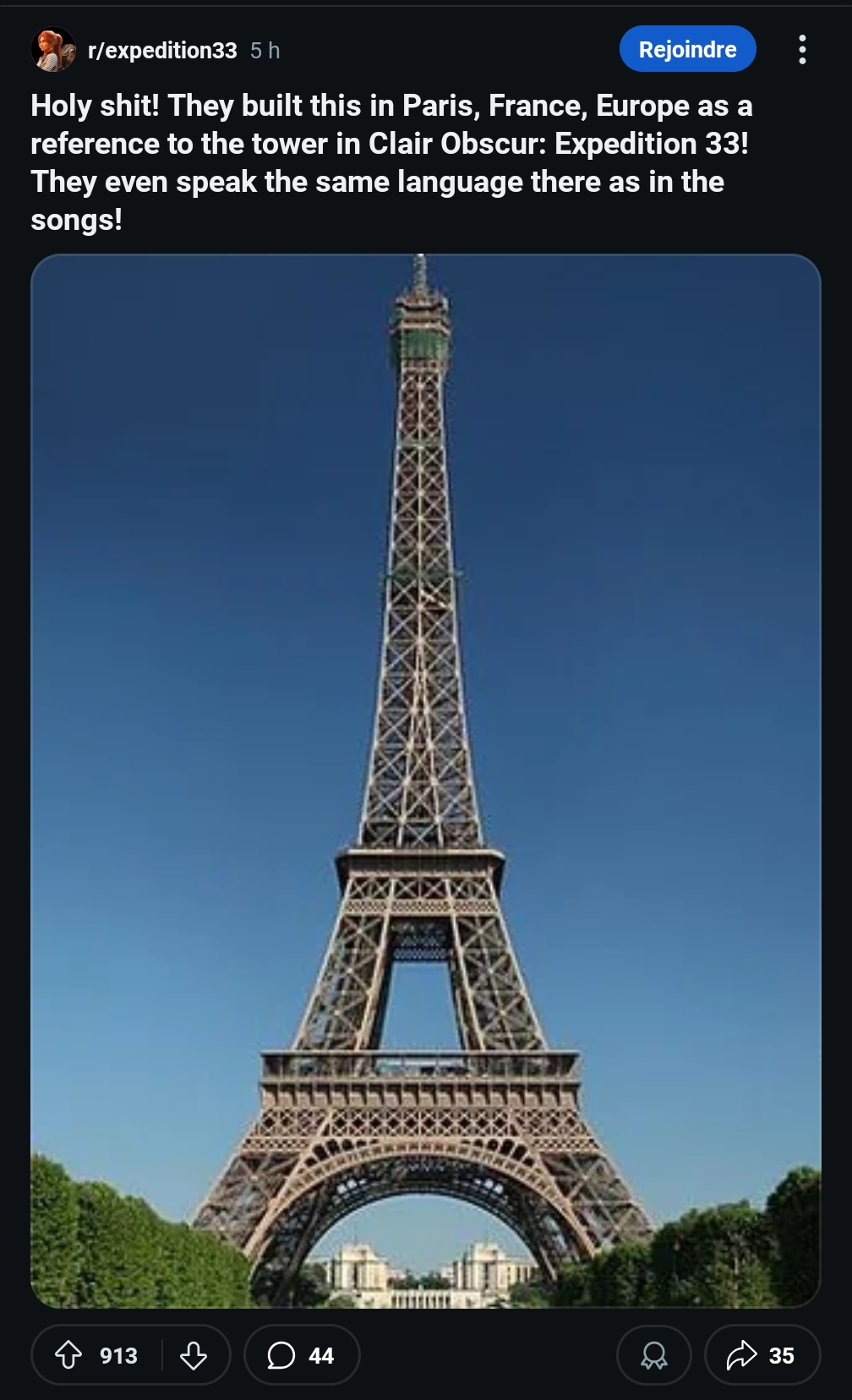852x1400 pixels.
Task: Give an award to this post
Action: pyautogui.click(x=654, y=1355)
